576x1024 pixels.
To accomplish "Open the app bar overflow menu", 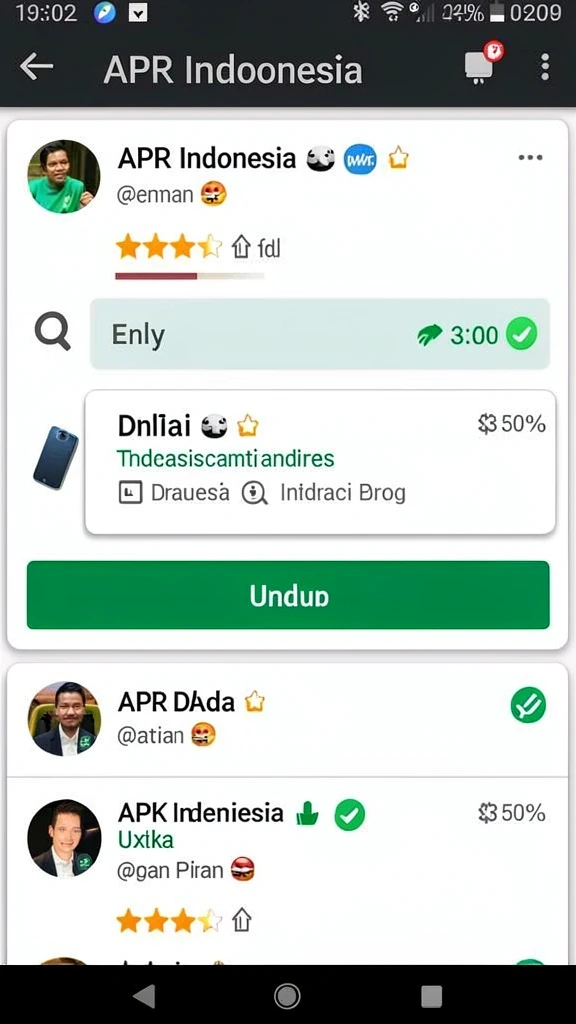I will 545,67.
